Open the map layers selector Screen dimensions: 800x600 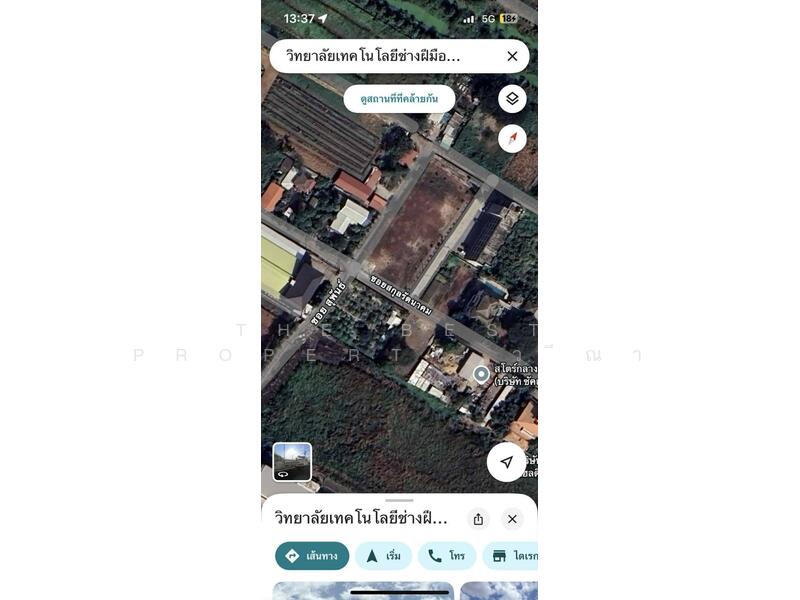(x=512, y=98)
